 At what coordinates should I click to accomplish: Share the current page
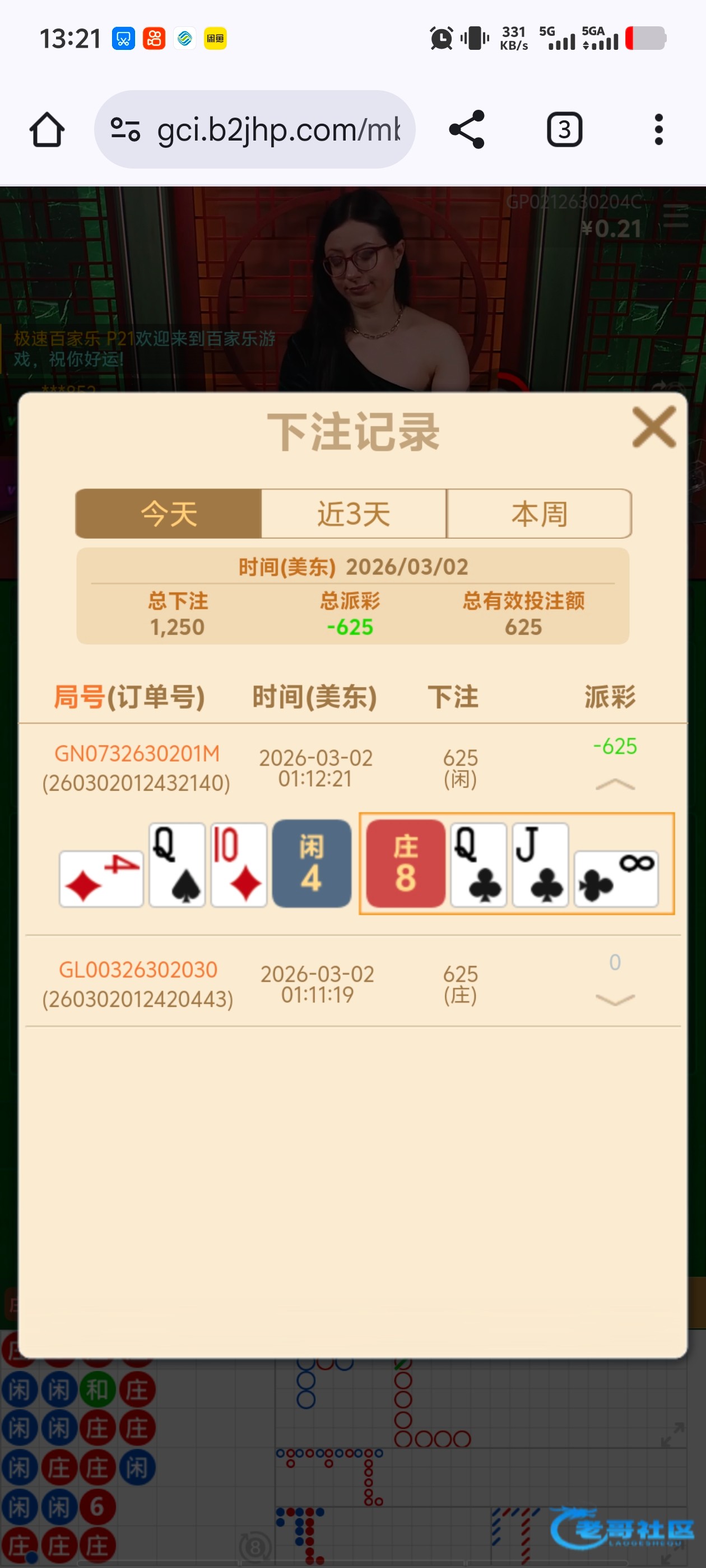coord(467,130)
